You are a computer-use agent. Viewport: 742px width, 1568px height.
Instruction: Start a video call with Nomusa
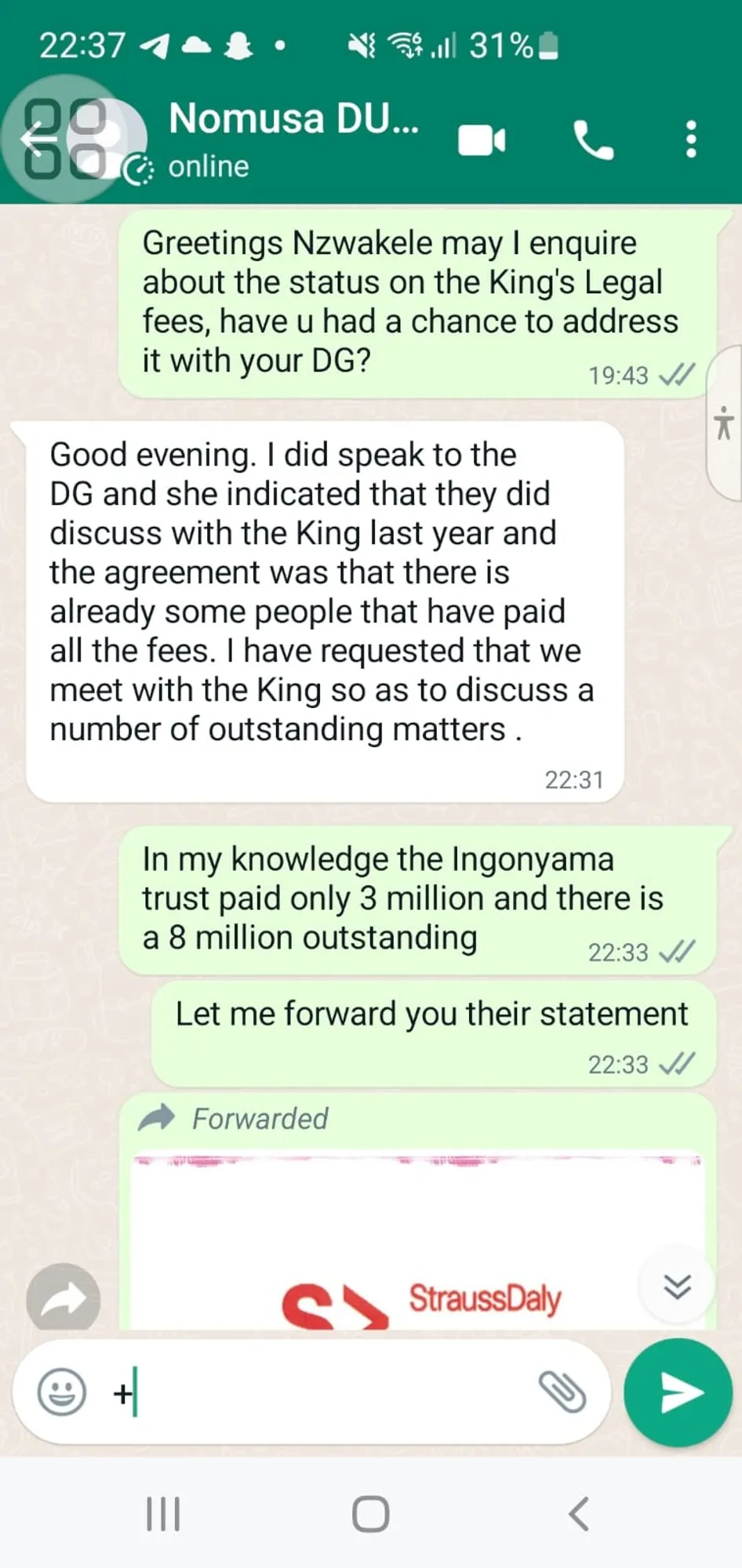(x=481, y=140)
